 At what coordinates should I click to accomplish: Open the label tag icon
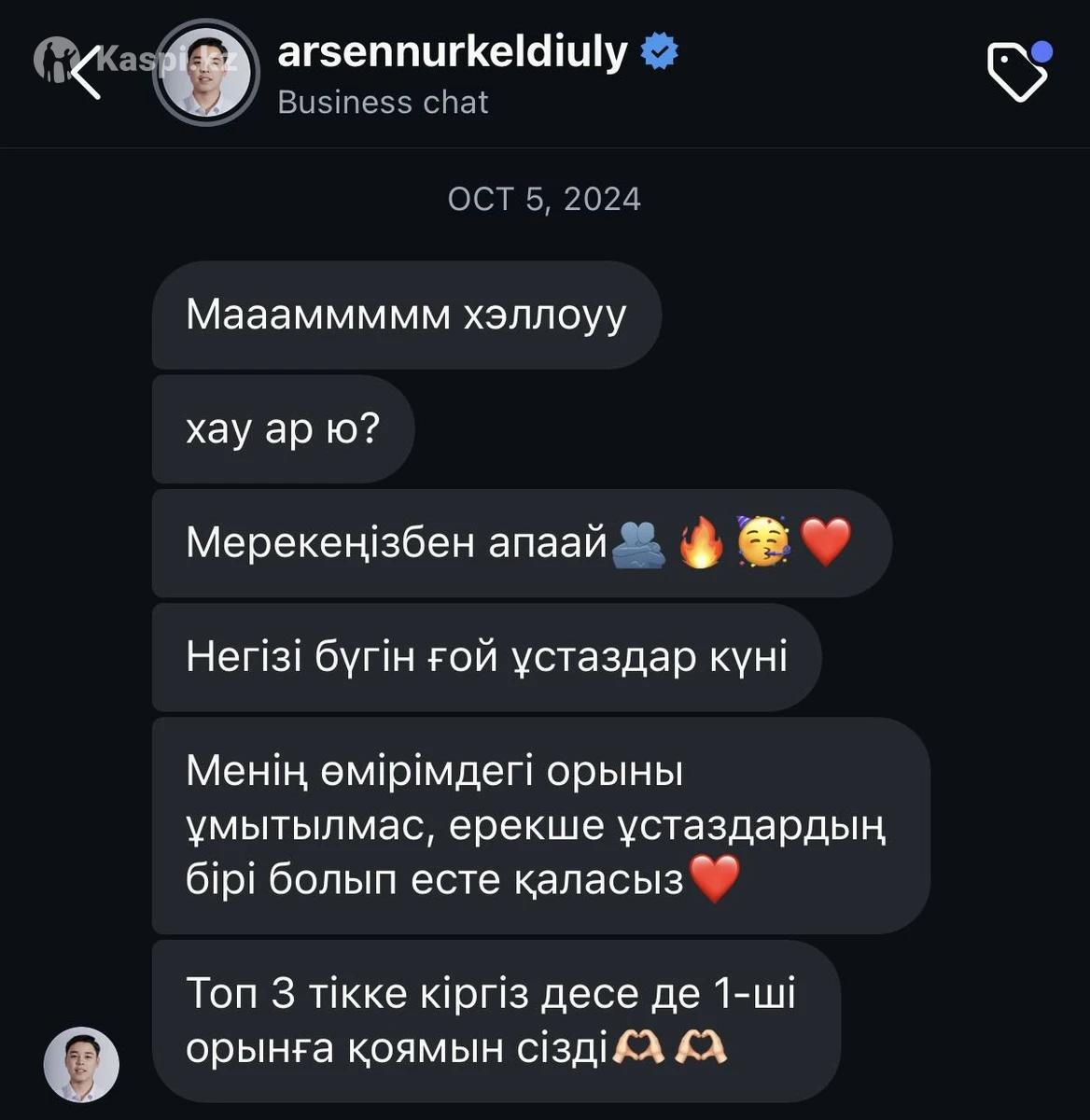[1016, 73]
